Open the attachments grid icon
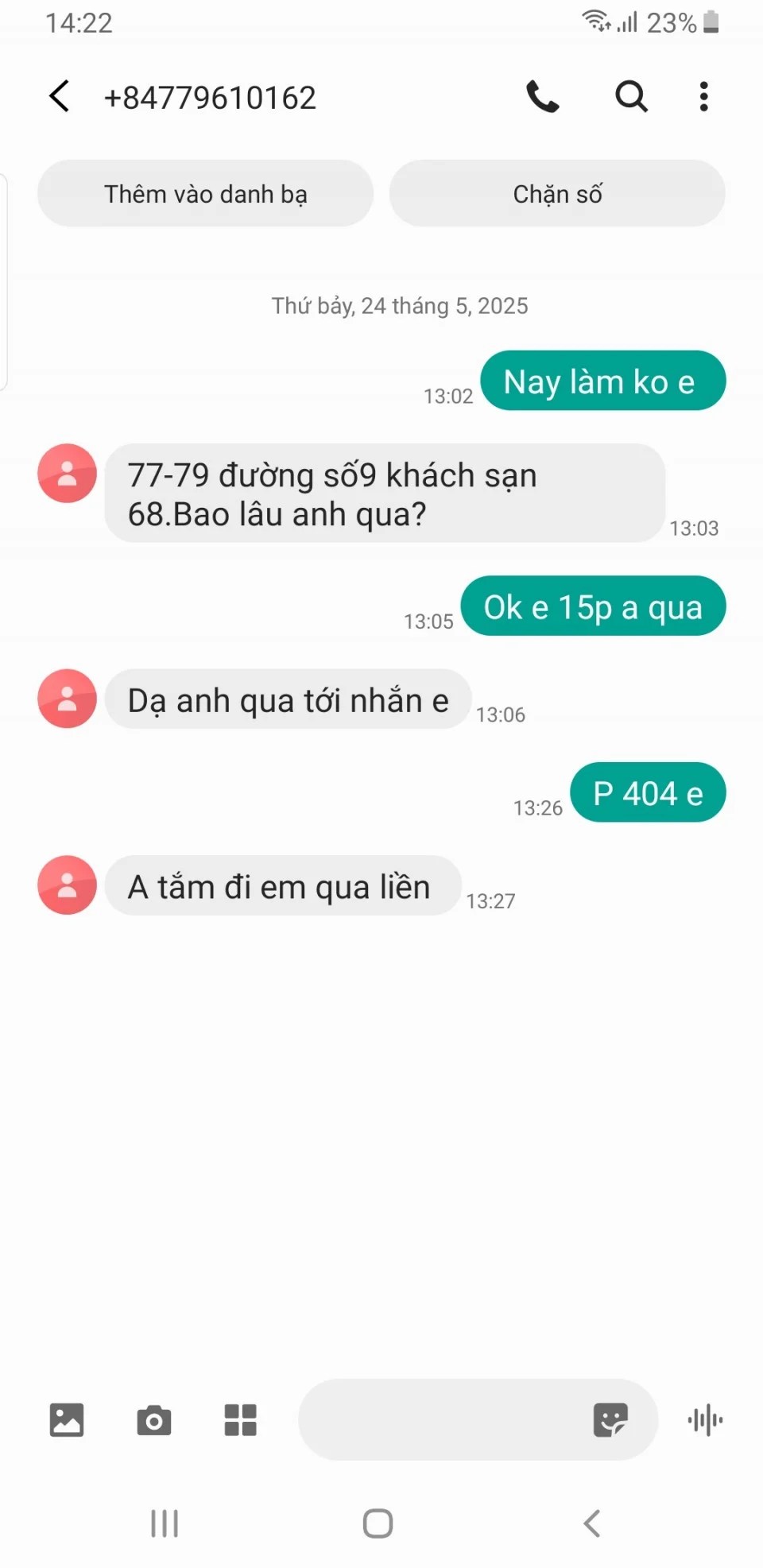Screen dimensions: 763x1568 point(240,1419)
